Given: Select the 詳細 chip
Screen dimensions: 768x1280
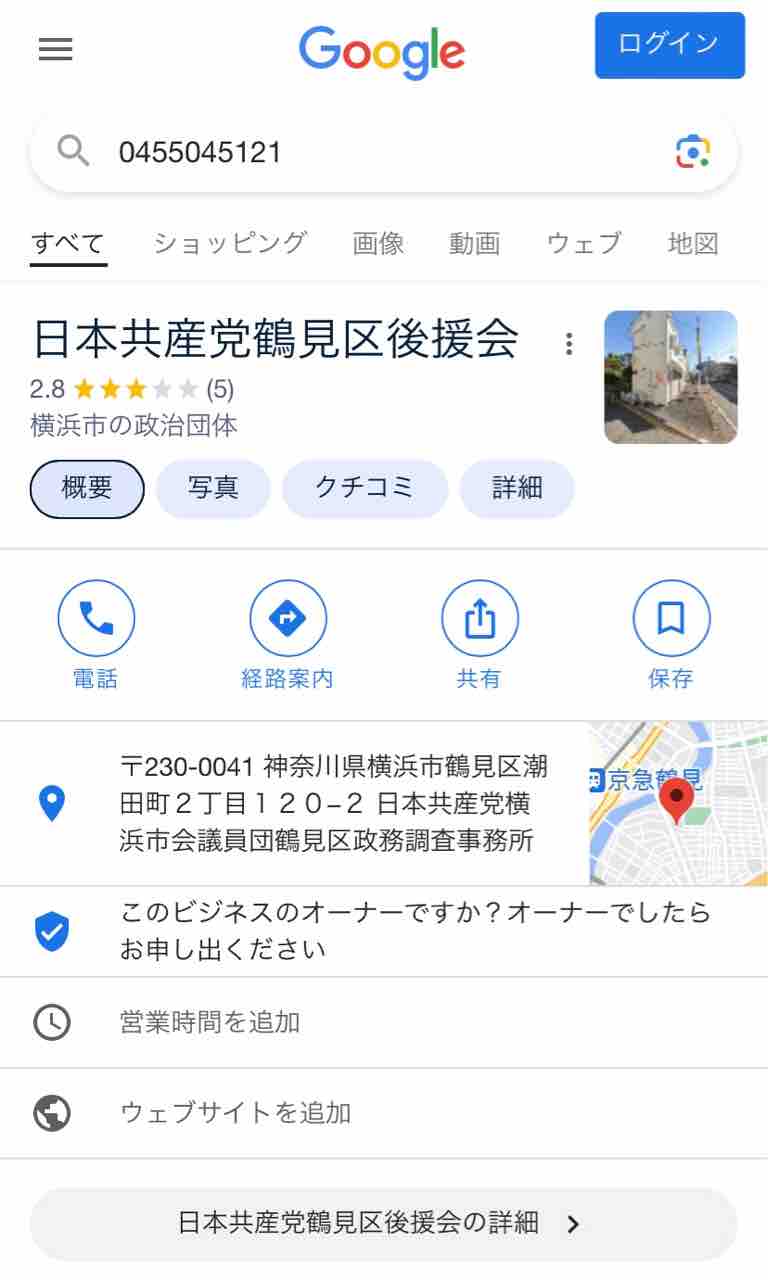Looking at the screenshot, I should point(517,489).
